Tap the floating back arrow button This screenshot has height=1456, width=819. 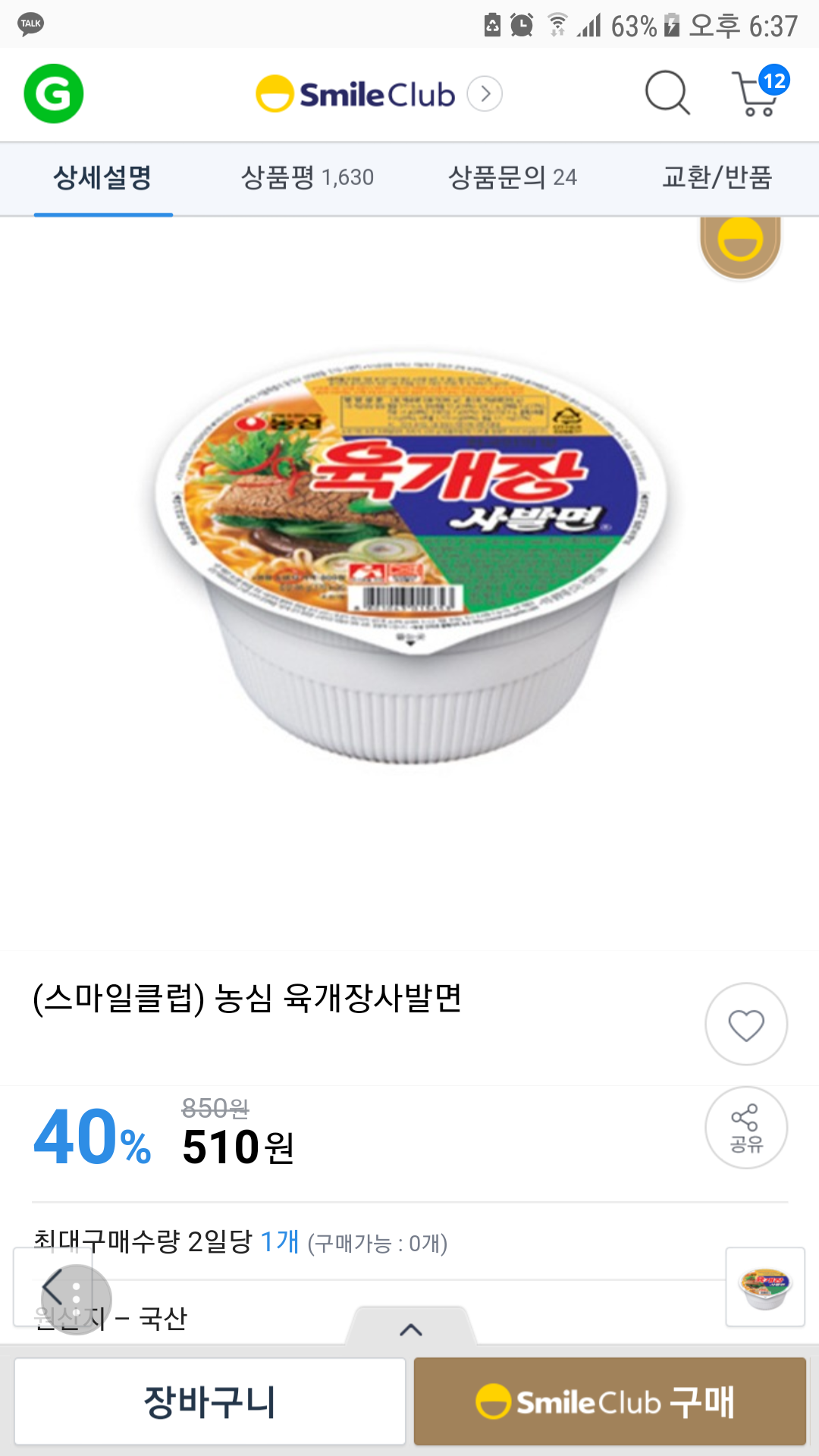[55, 1288]
